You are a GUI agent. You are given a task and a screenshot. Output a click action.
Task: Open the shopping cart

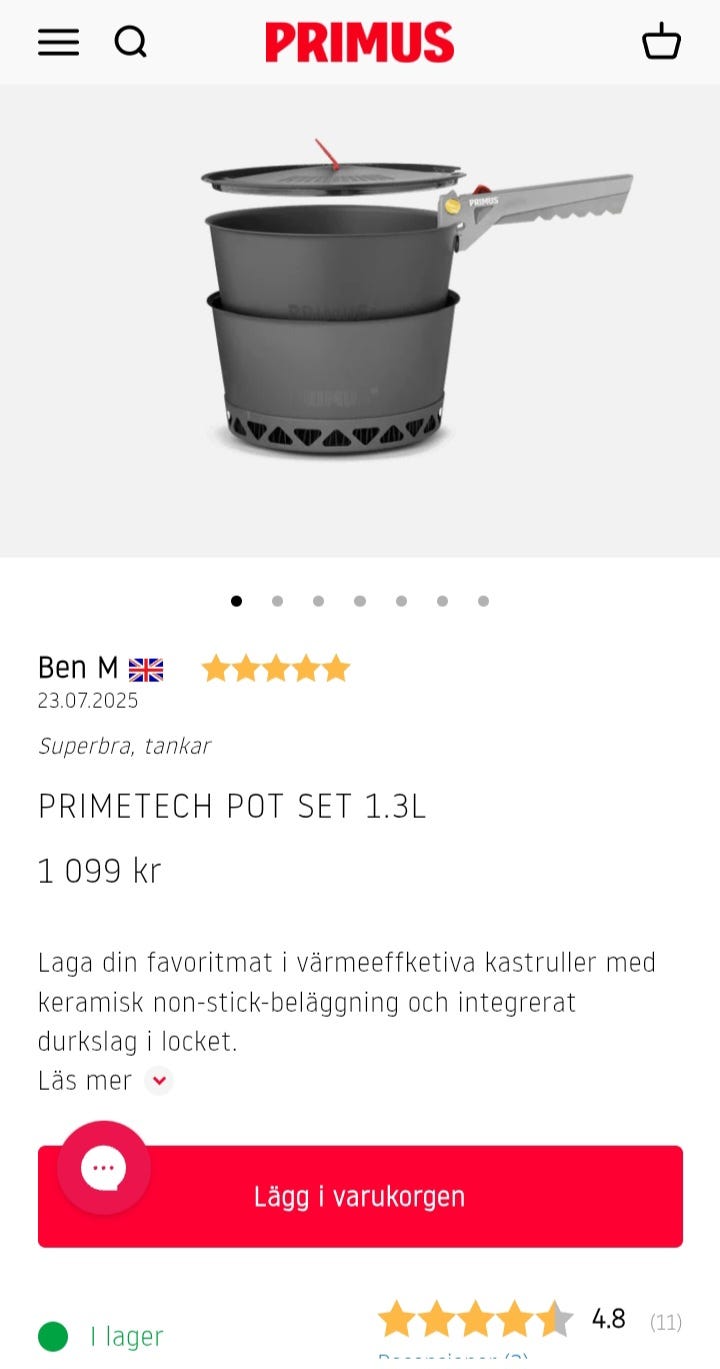(x=661, y=42)
